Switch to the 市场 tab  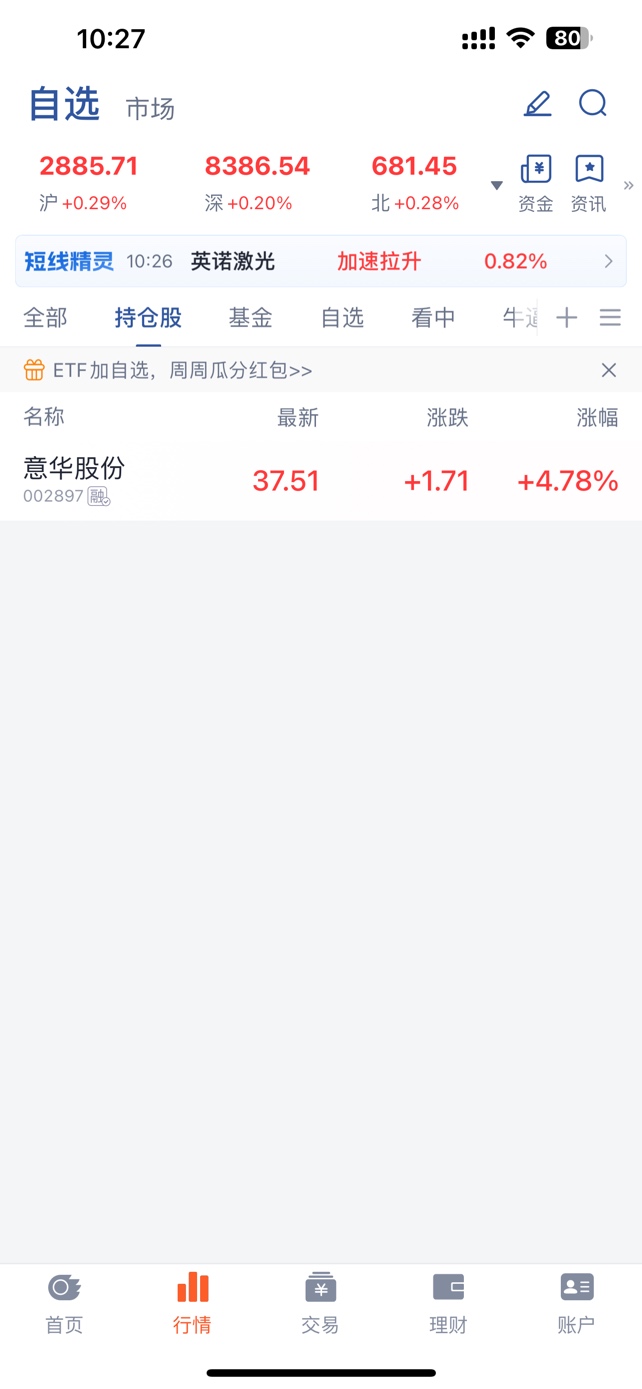[x=150, y=108]
